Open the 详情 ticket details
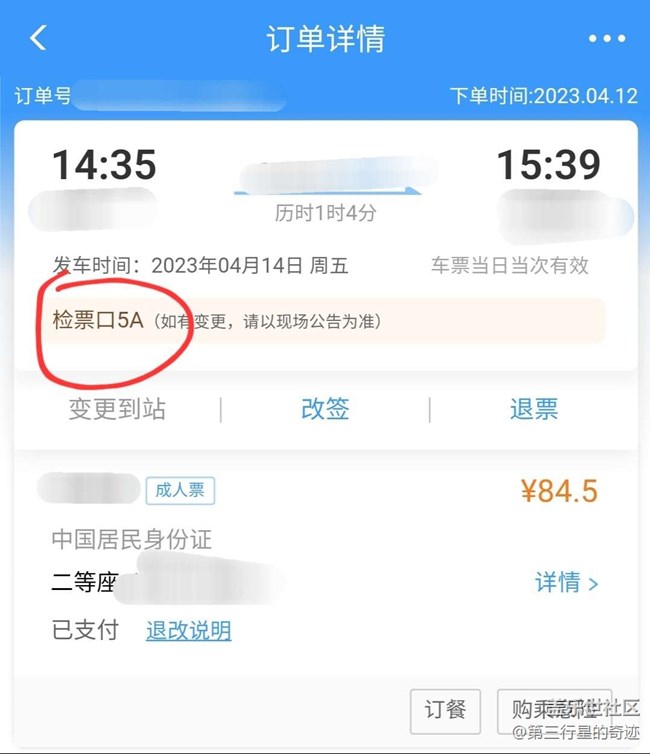Screen dimensions: 650x754 [566, 583]
